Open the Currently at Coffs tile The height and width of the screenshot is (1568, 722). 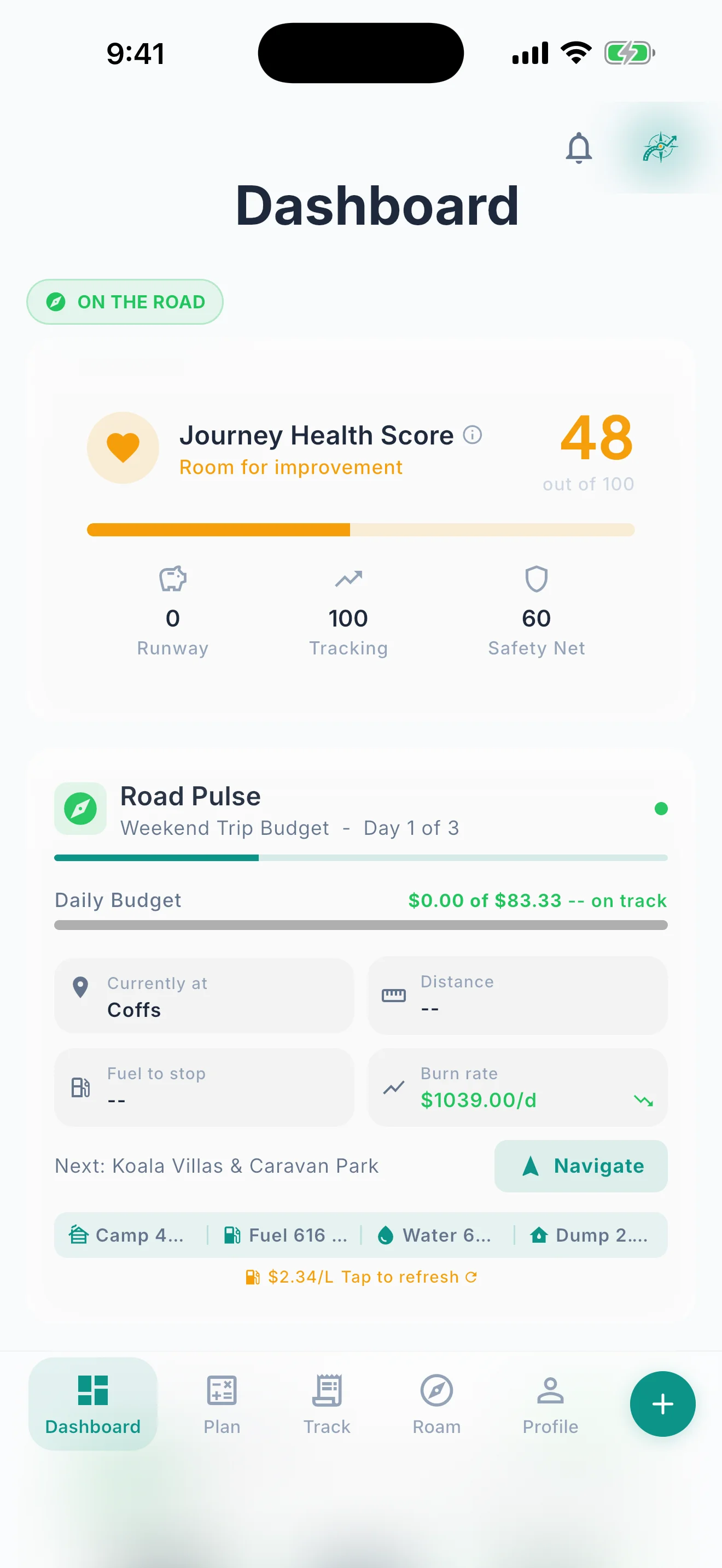click(x=204, y=996)
